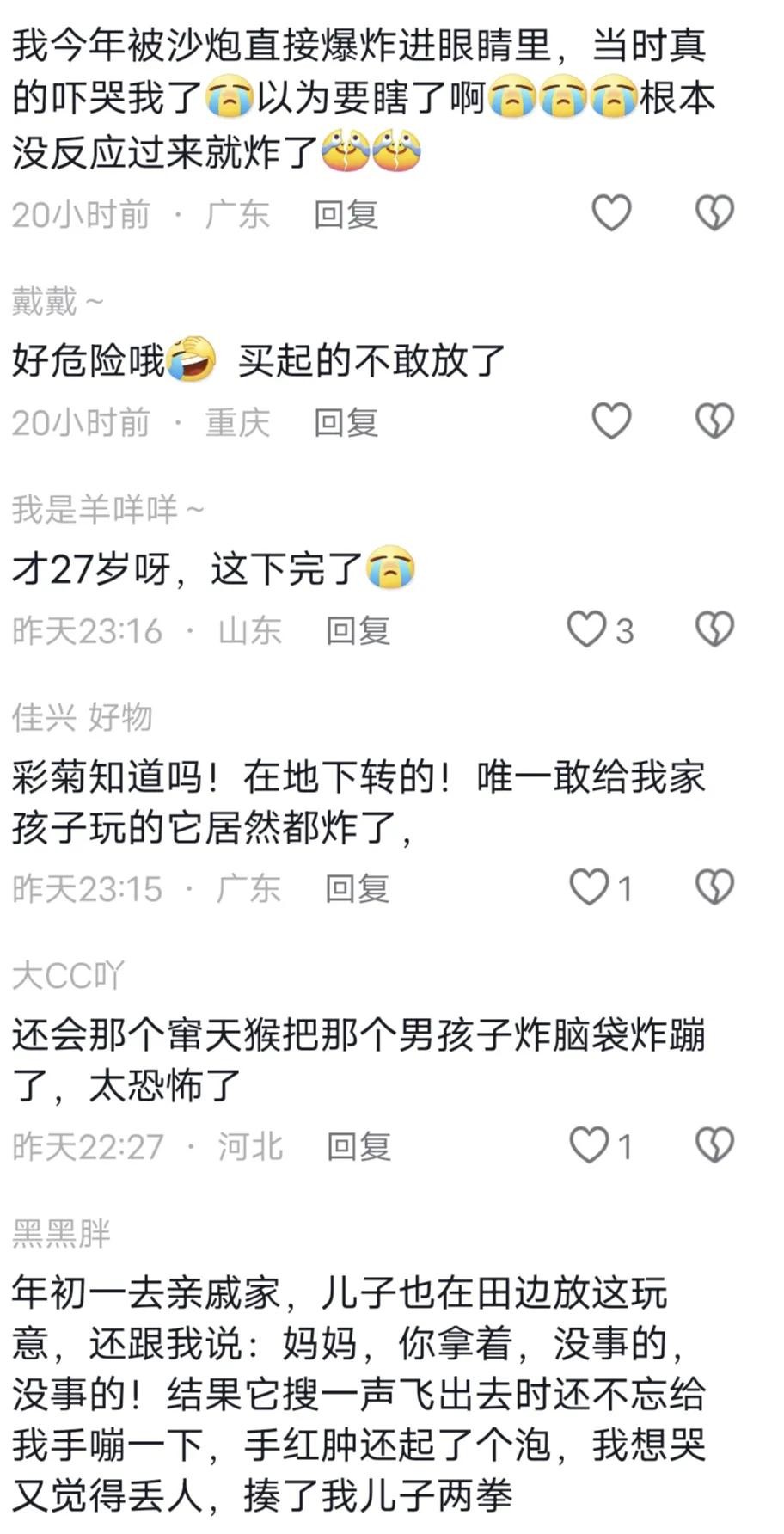The width and height of the screenshot is (784, 1534).
Task: Like 我是羊咩咩~'s comment
Action: coord(588,629)
